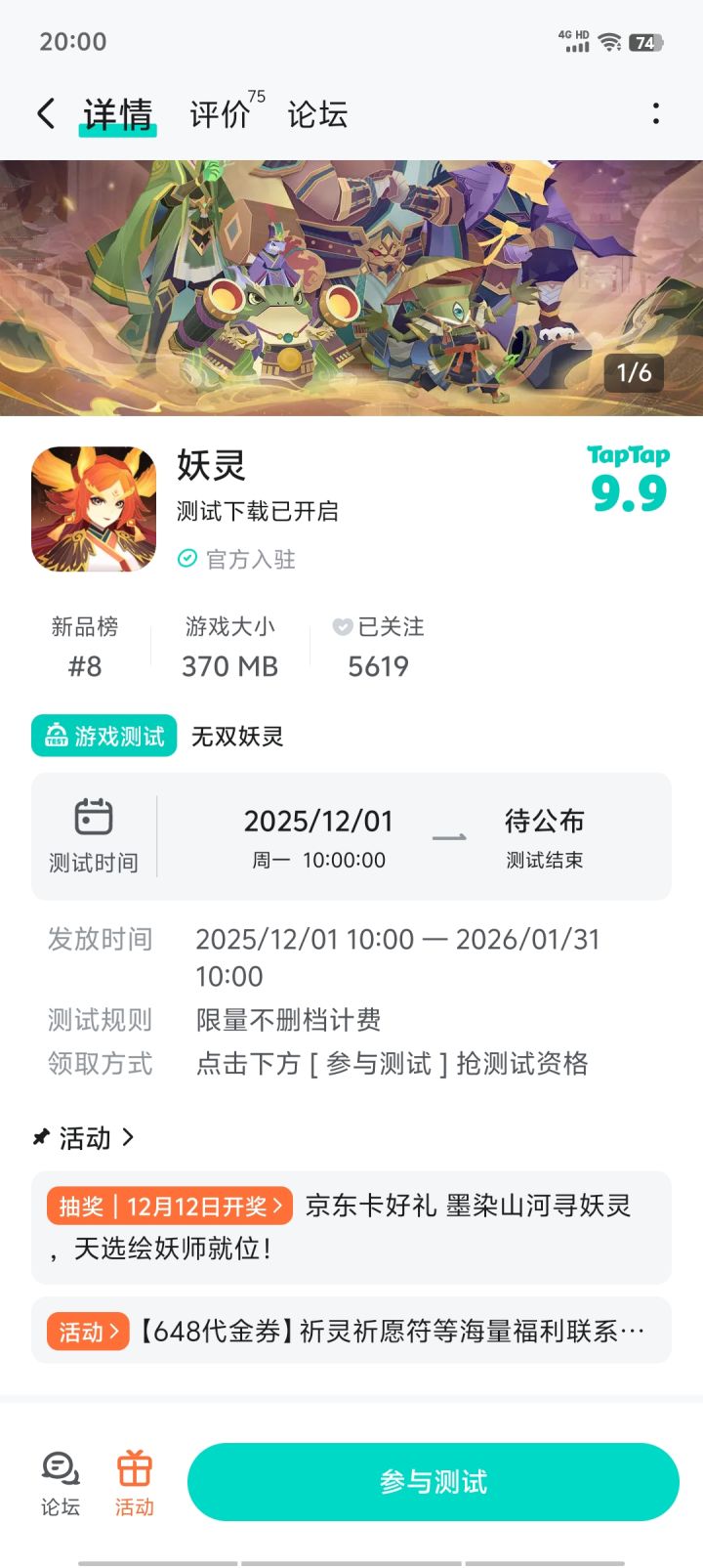Expand the 活动 section arrow
Viewport: 703px width, 1568px height.
(x=128, y=1137)
